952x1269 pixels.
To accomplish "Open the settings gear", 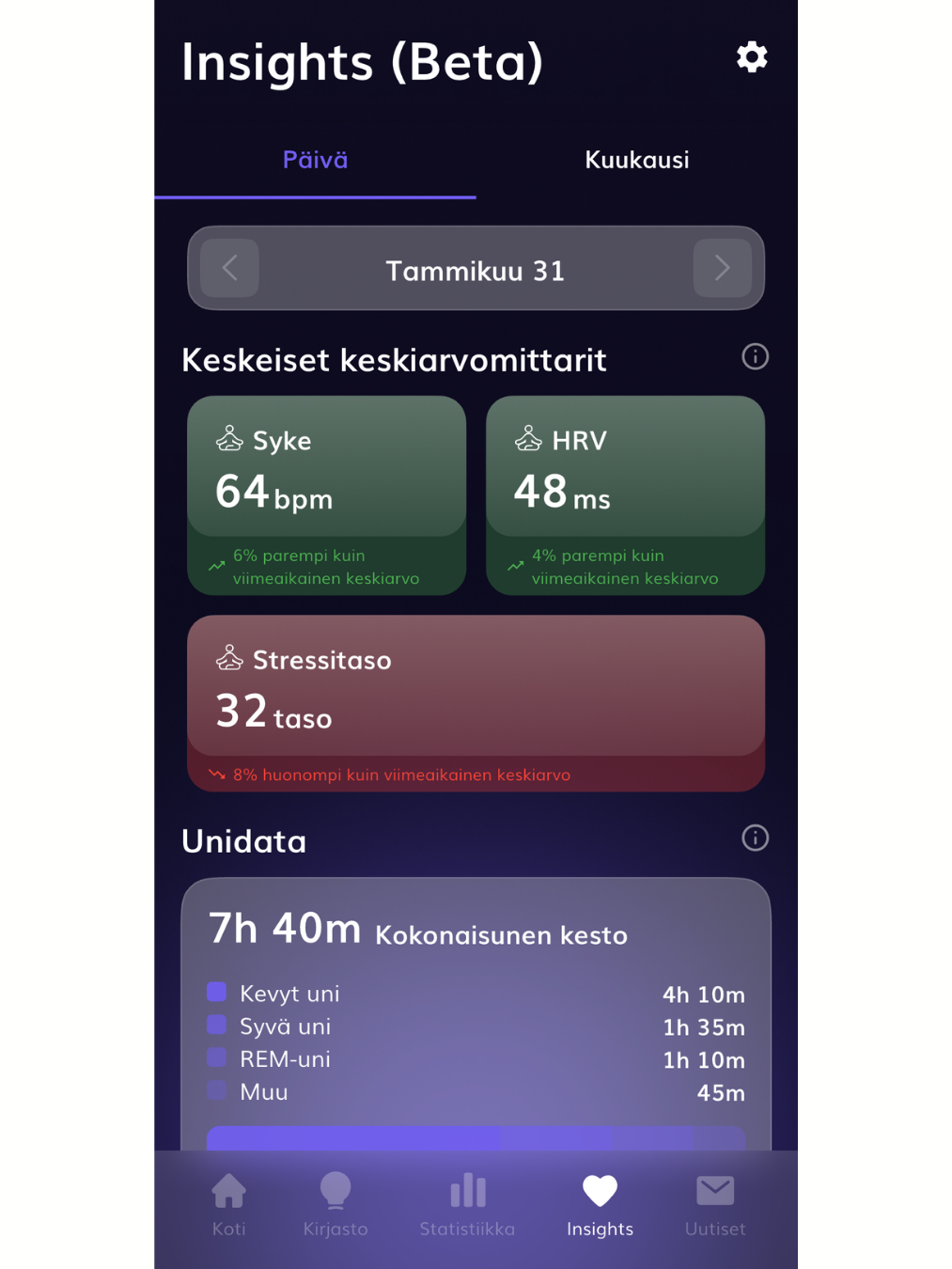I will tap(751, 57).
